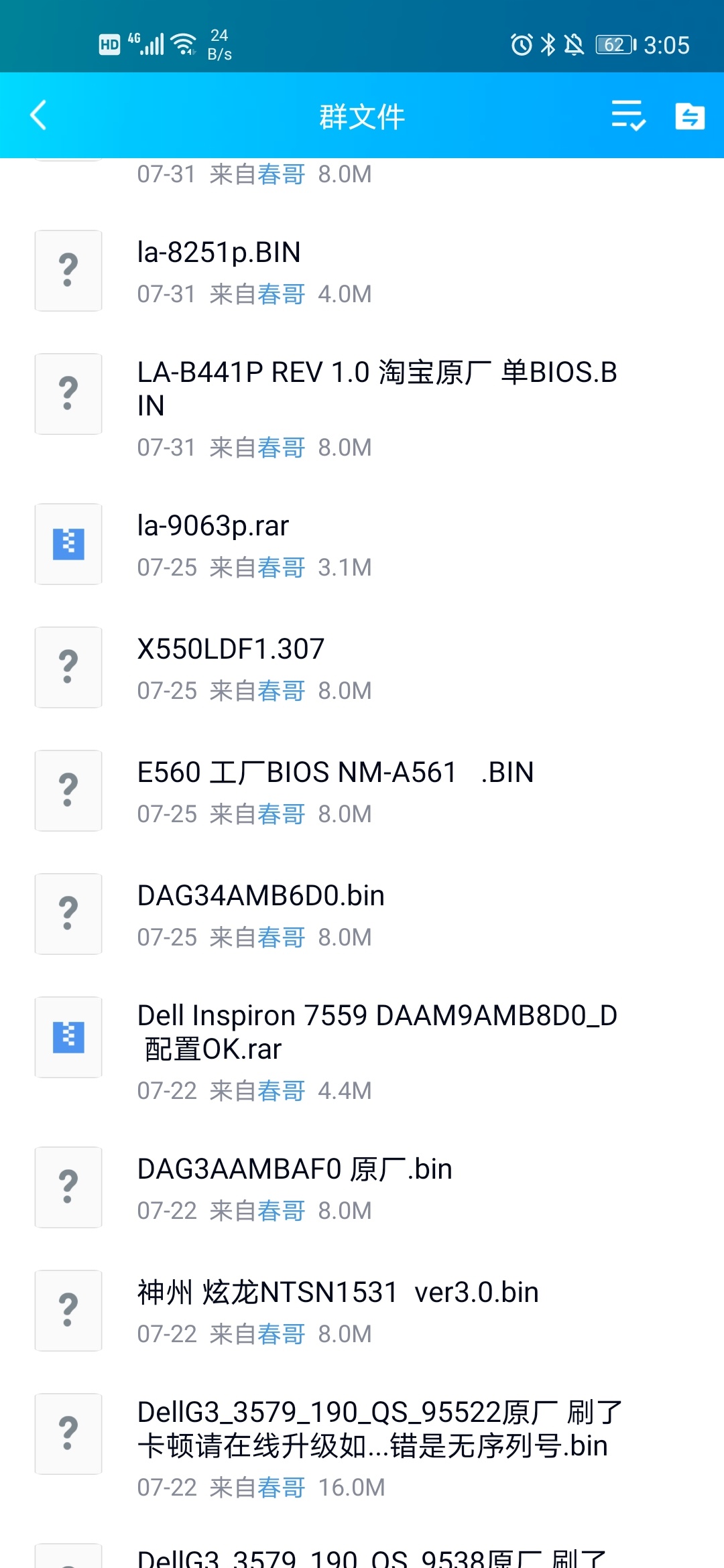Open file X550LDF1.307
Viewport: 724px width, 1568px height.
362,668
